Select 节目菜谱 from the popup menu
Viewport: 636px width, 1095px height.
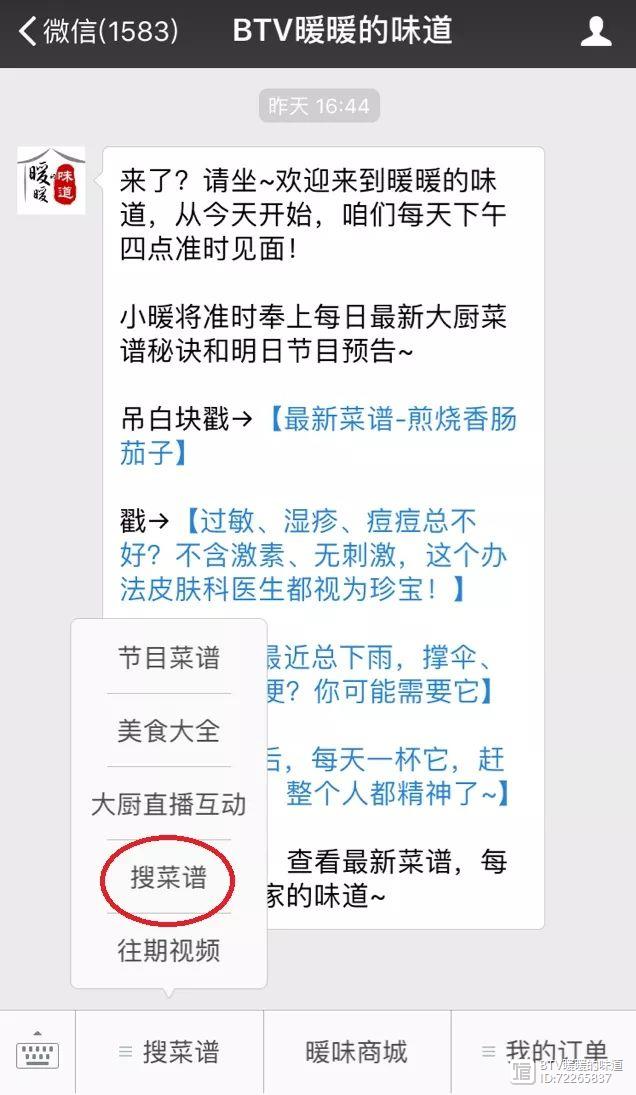168,658
